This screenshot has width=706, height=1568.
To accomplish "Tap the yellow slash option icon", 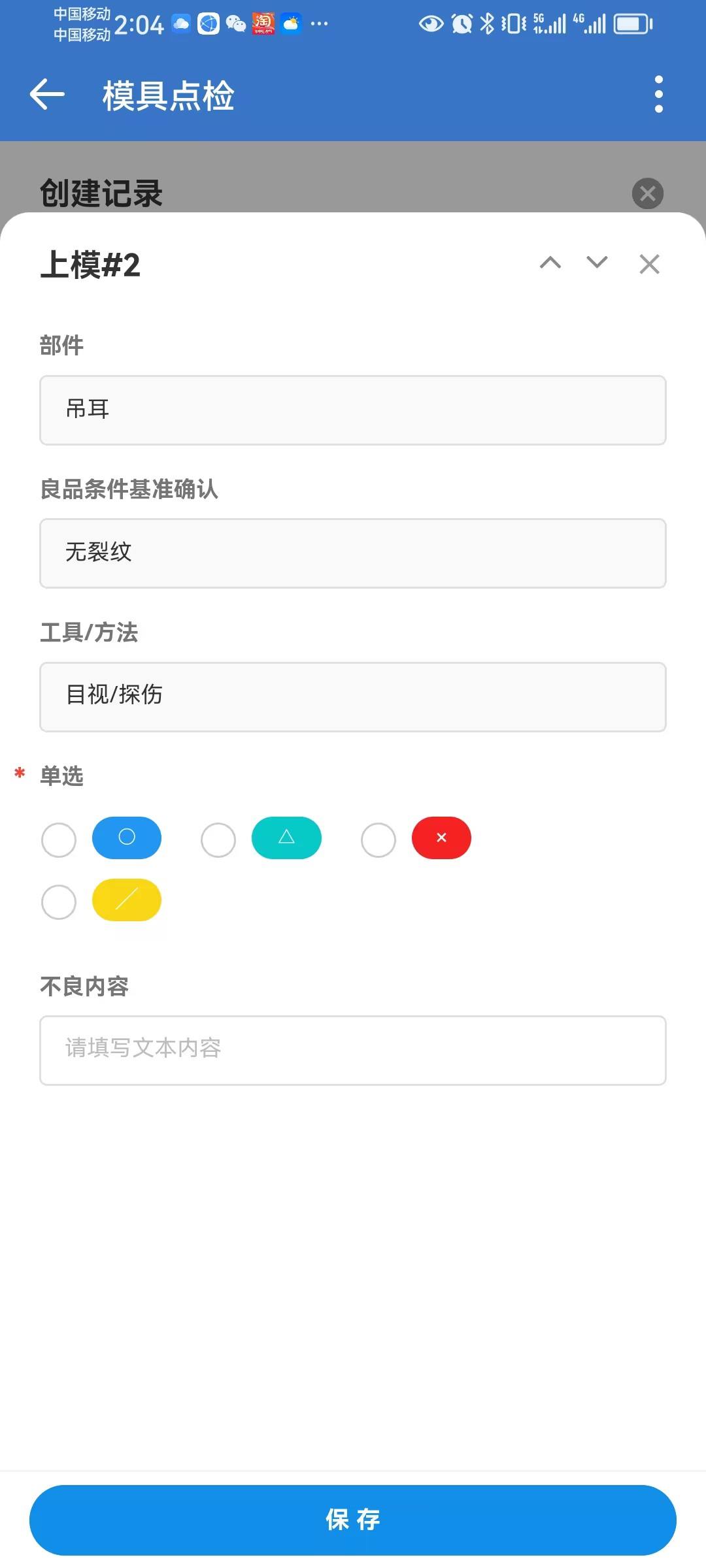I will coord(127,900).
